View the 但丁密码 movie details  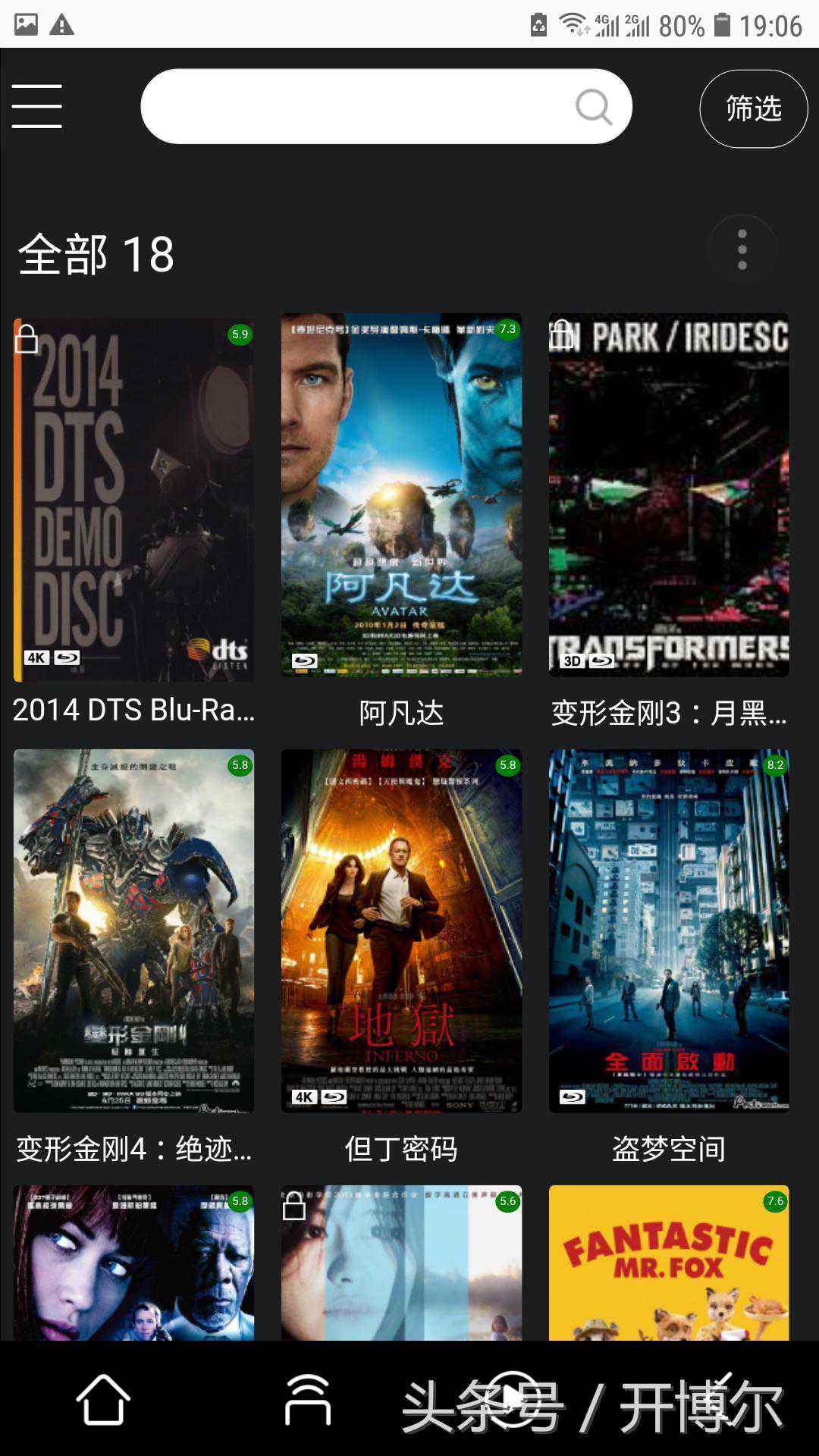(x=401, y=930)
